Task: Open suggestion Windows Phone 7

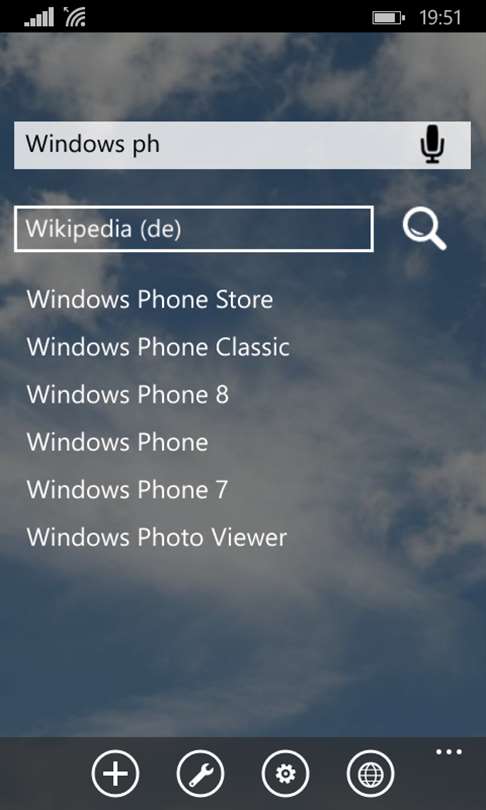Action: [x=127, y=490]
